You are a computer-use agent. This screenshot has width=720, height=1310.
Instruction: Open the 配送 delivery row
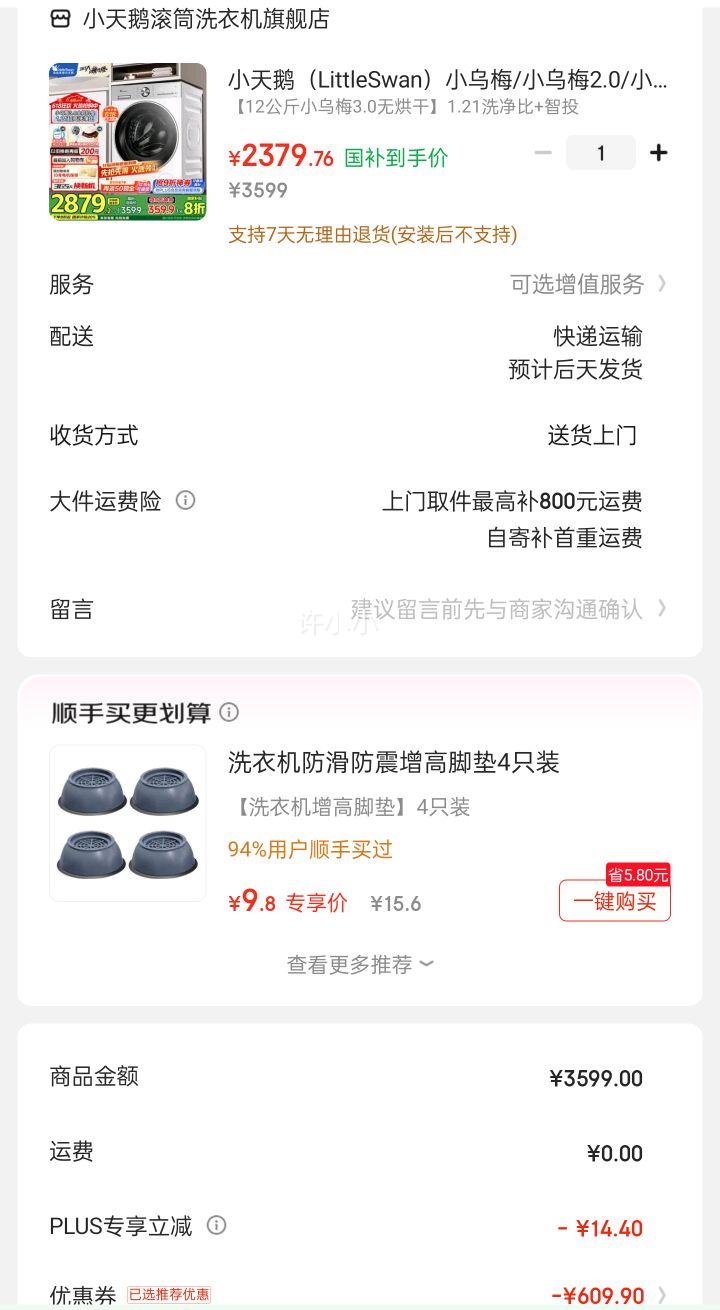pos(359,352)
